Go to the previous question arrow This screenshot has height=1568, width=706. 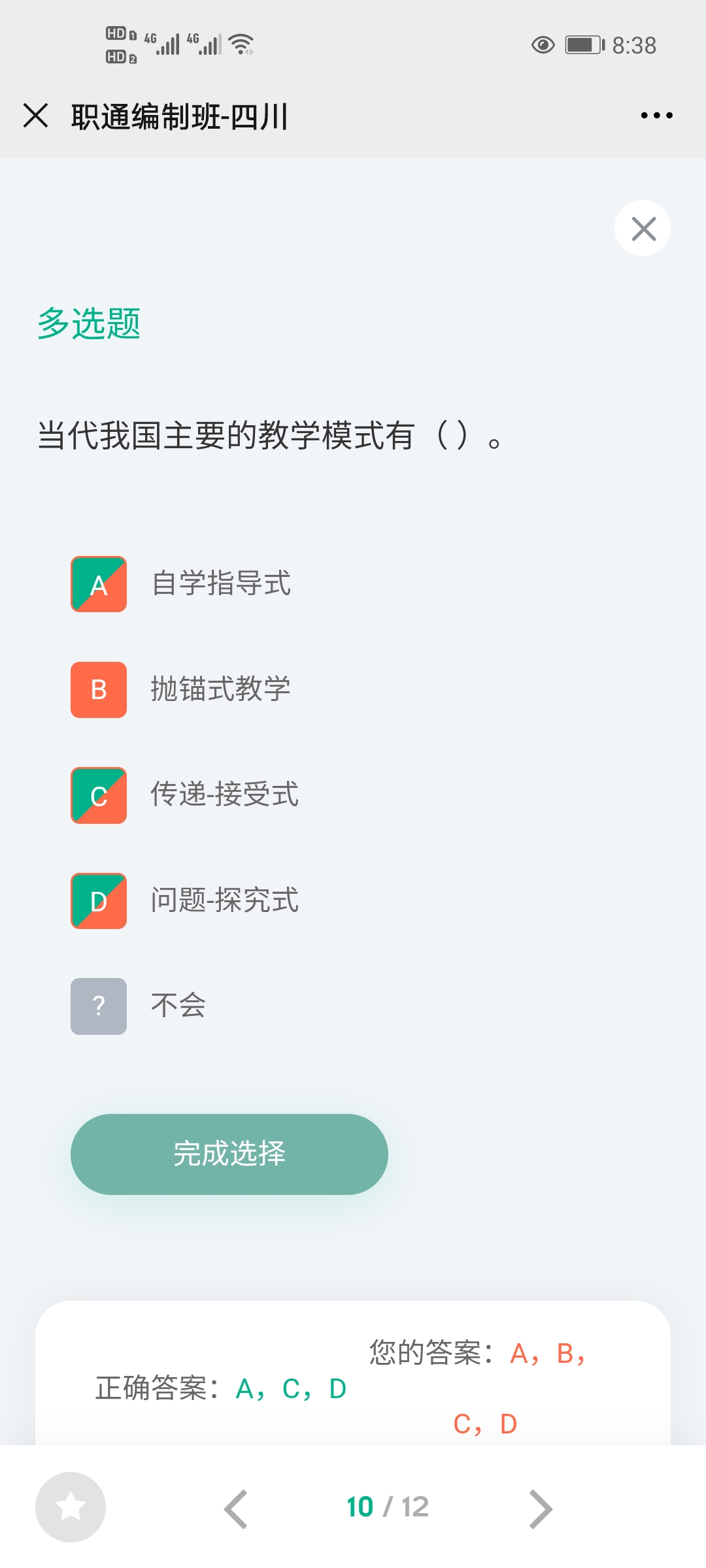(x=235, y=1509)
